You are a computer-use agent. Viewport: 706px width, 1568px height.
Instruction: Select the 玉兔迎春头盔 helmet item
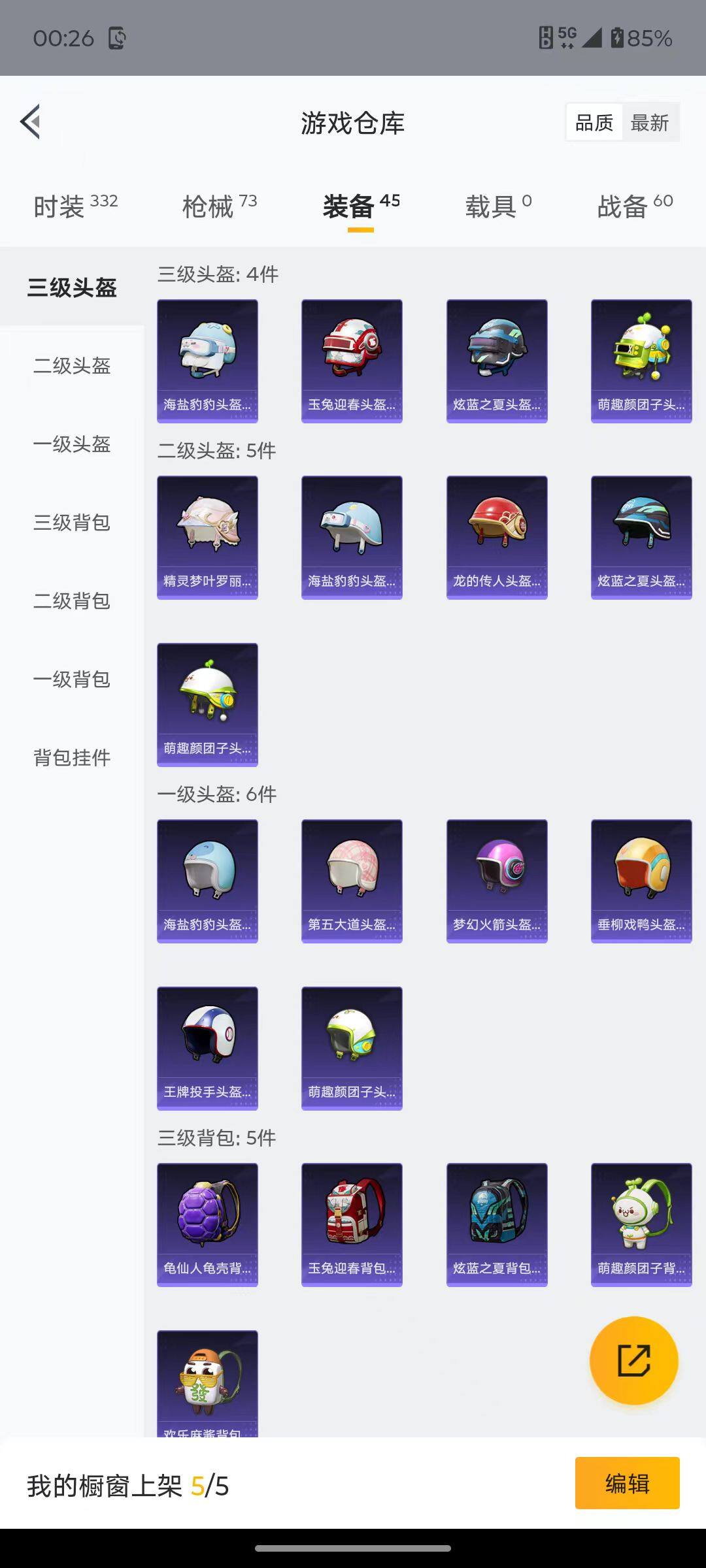(x=351, y=359)
